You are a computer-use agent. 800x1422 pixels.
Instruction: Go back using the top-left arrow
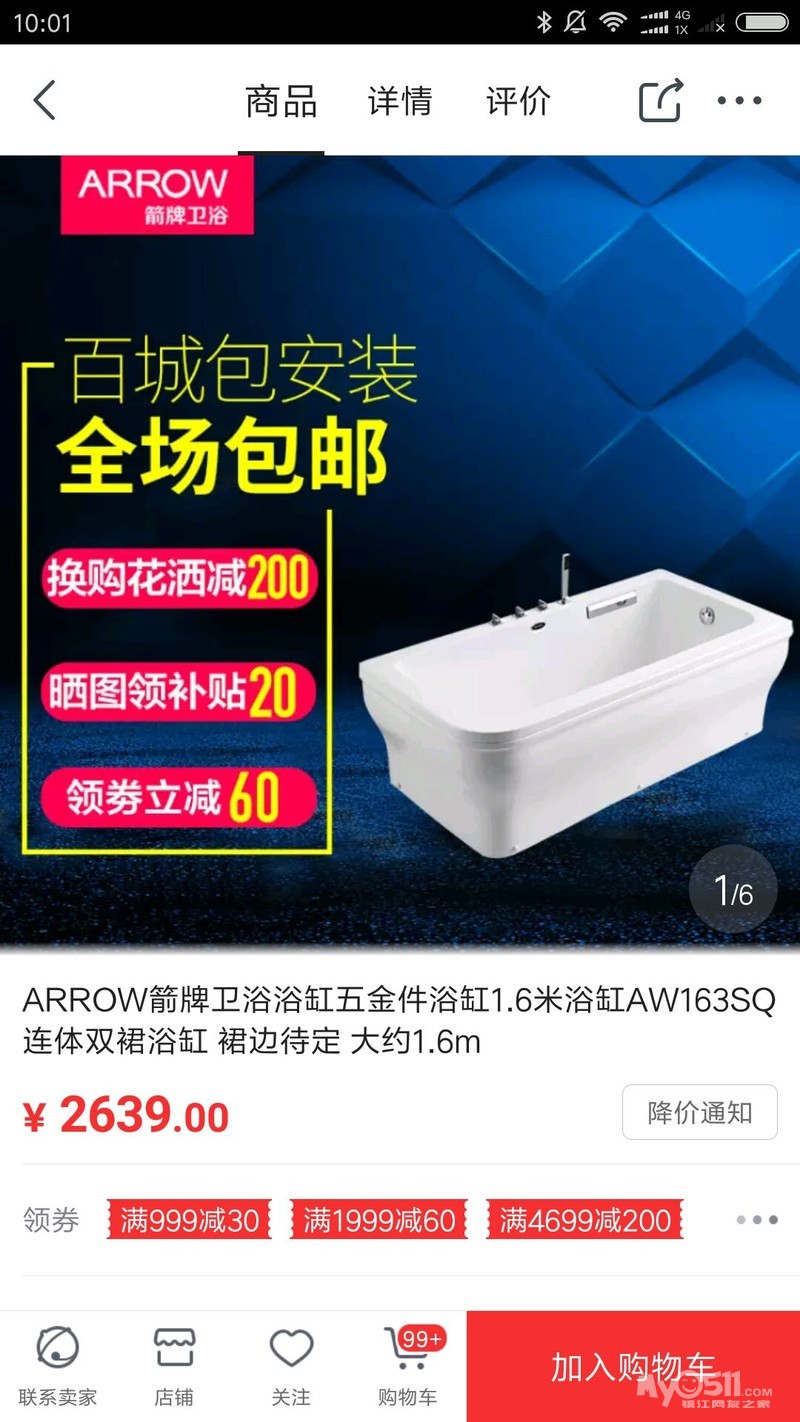44,101
